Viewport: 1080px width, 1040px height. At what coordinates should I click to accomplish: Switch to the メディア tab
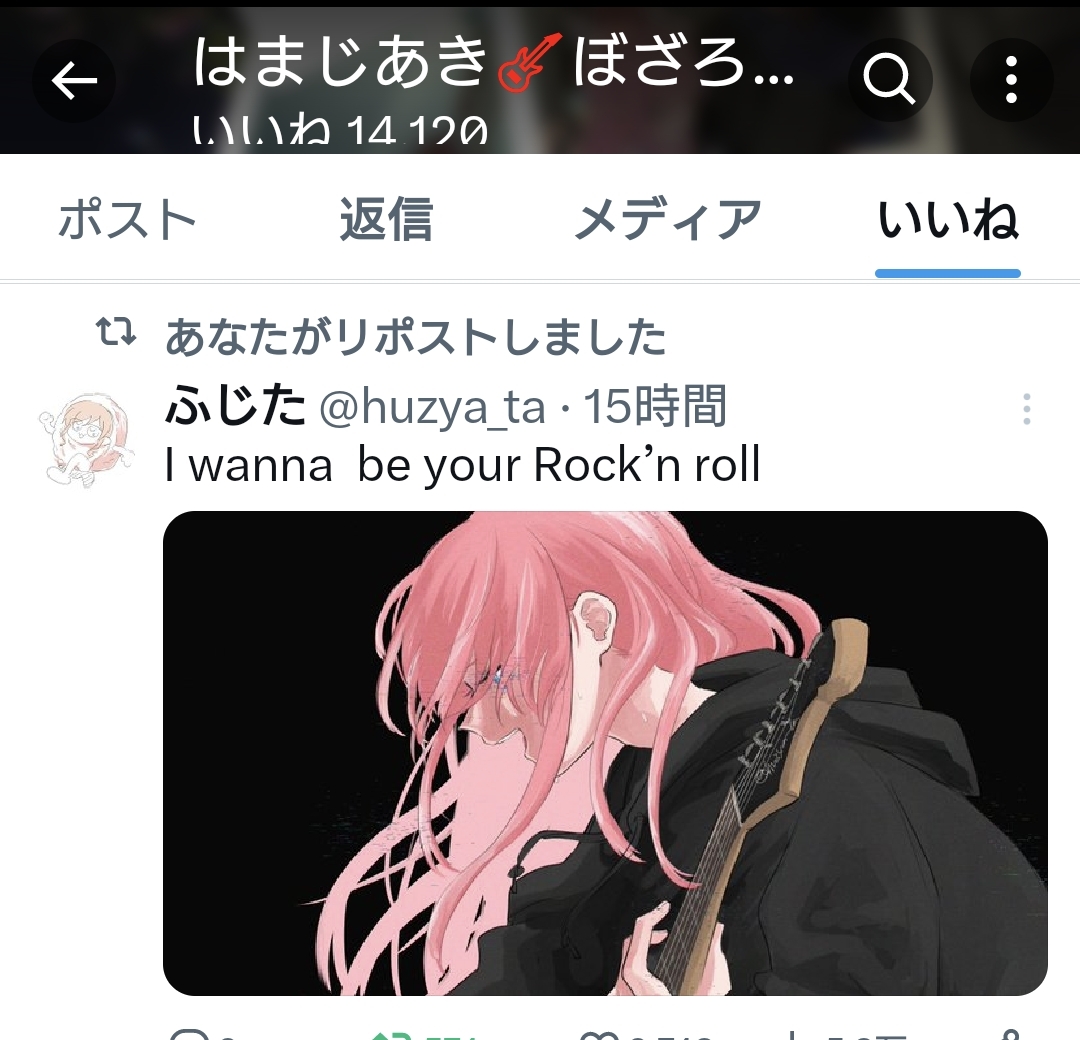coord(667,221)
